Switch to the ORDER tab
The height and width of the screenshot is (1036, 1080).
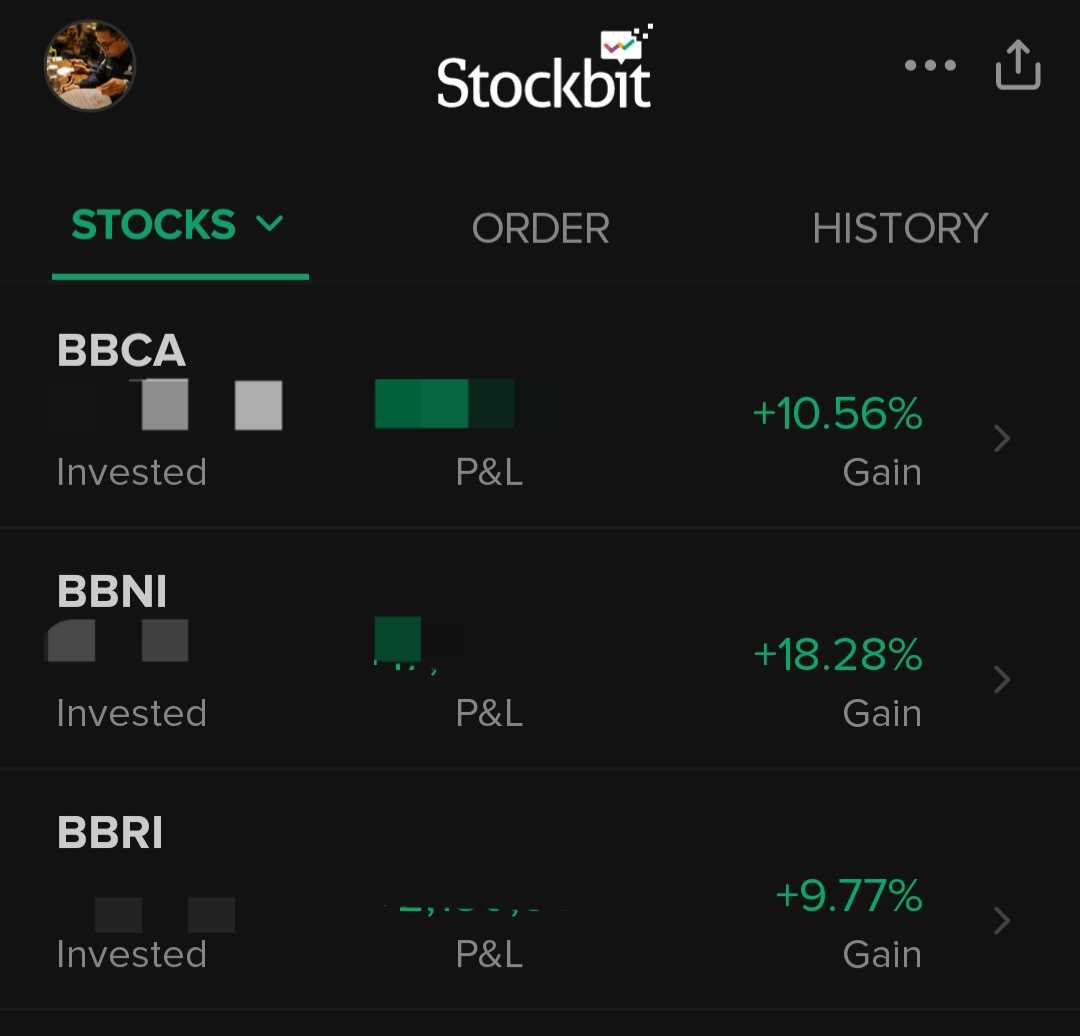pyautogui.click(x=540, y=228)
